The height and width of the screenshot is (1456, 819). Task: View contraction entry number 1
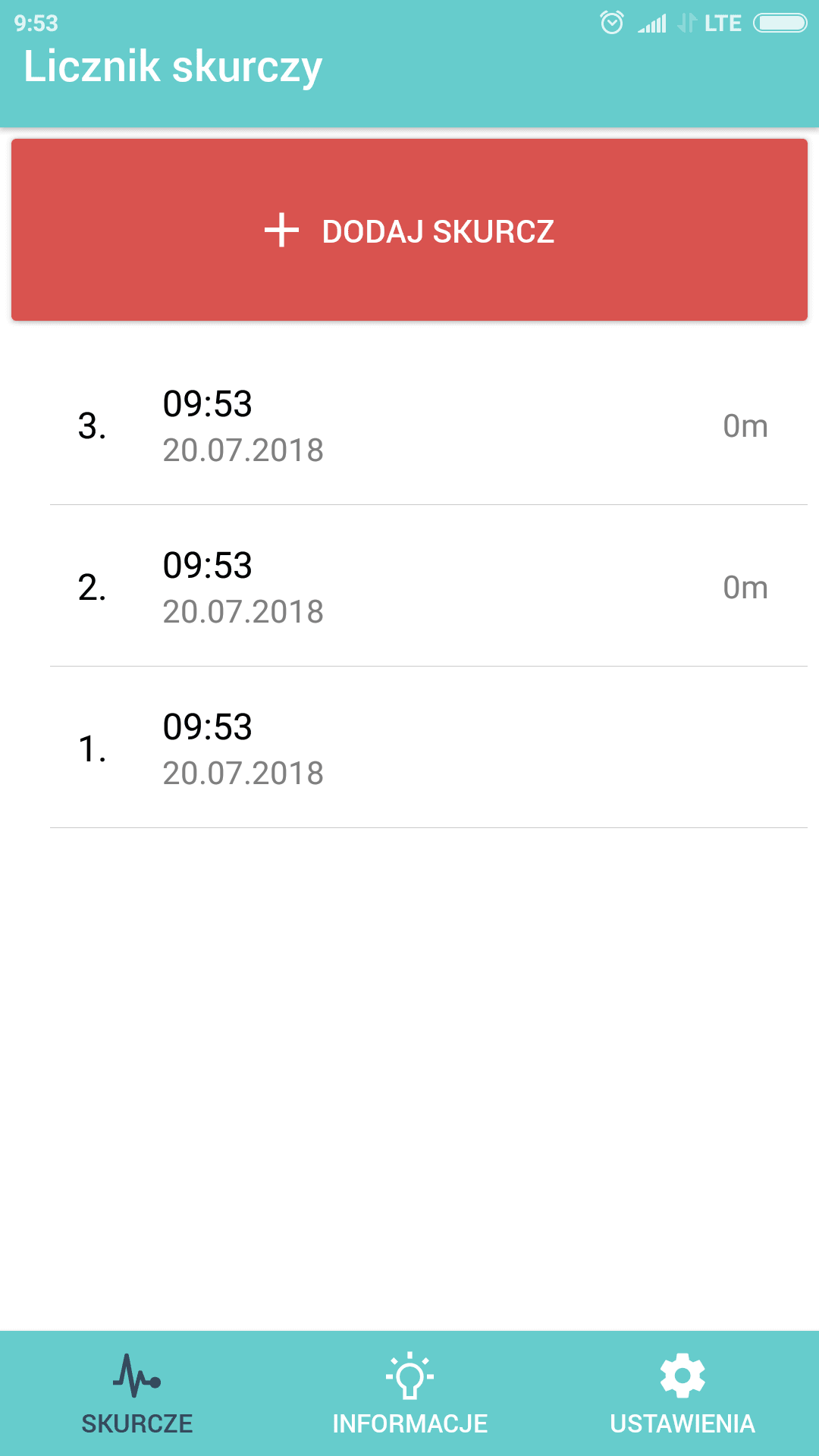coord(409,749)
